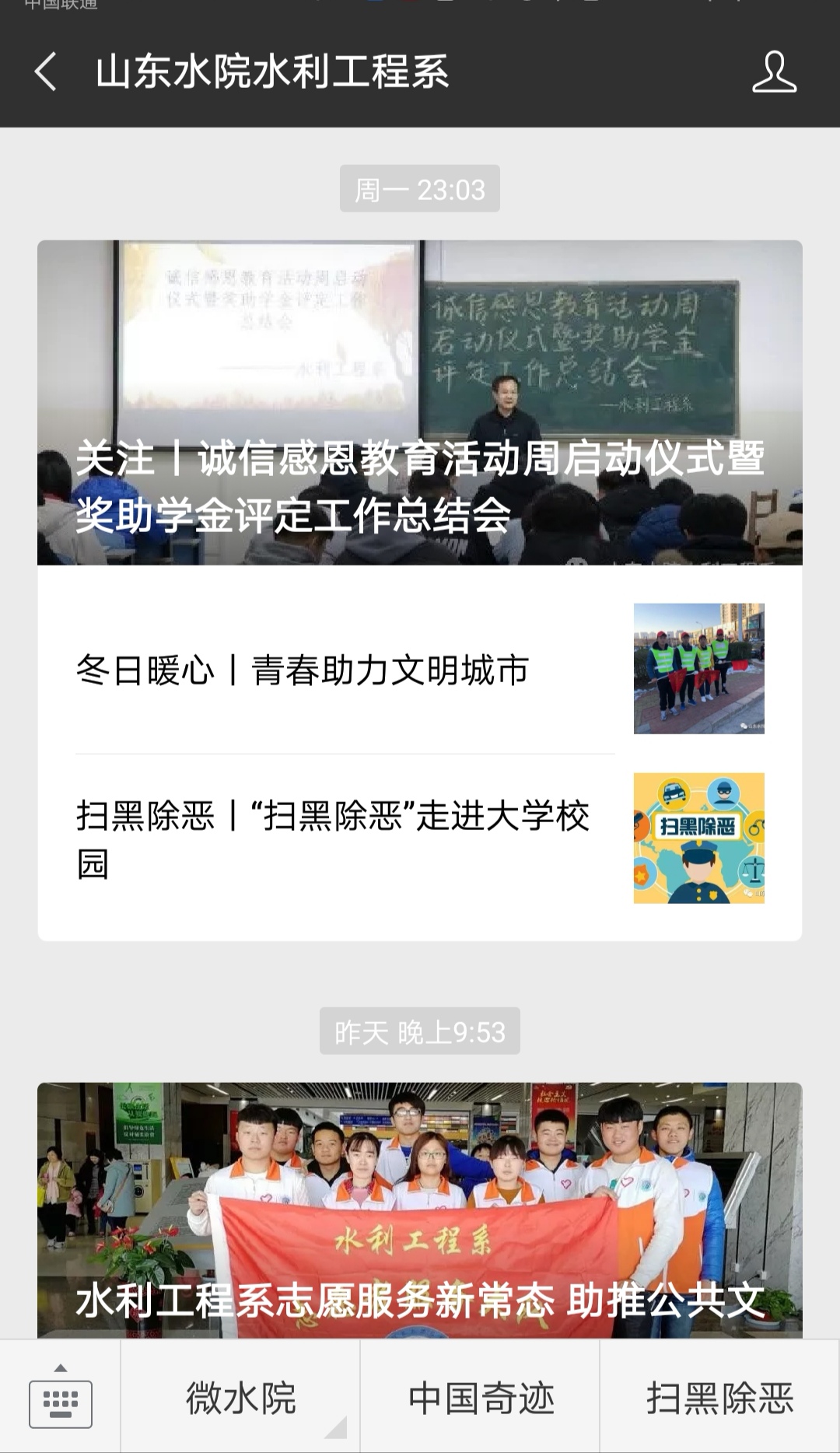Switch to keyboard input mode
Screen dimensions: 840x1453
tap(60, 1397)
